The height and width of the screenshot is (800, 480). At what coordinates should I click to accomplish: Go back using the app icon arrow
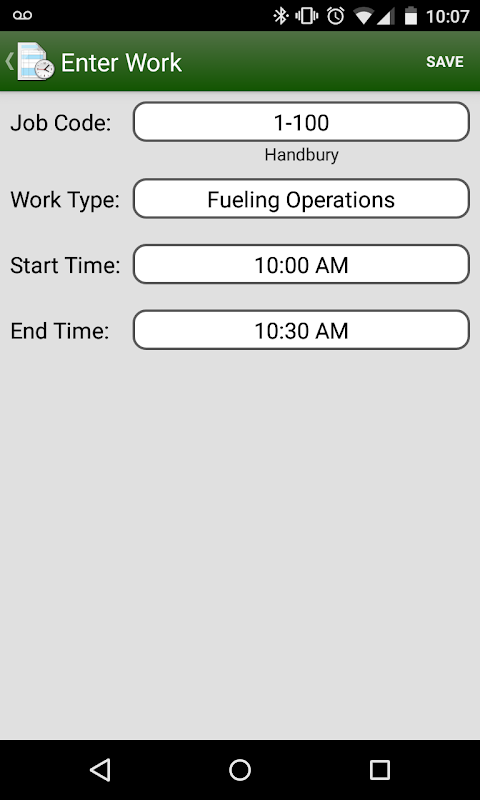[30, 62]
